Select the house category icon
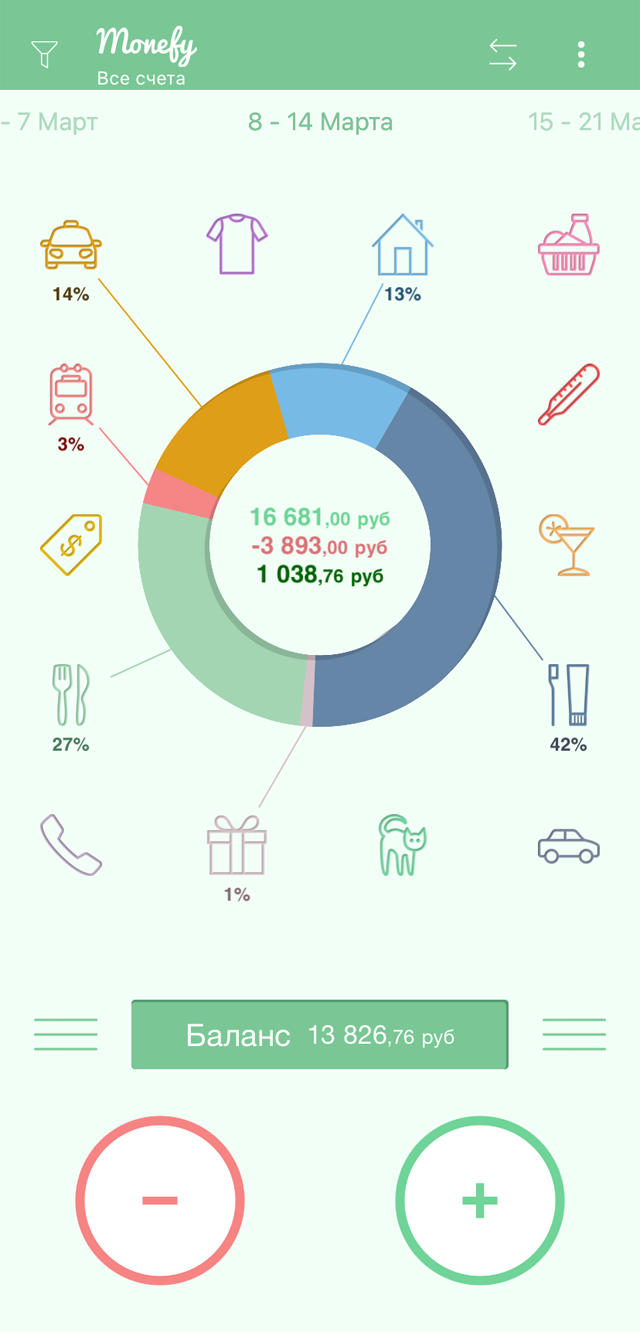 (403, 244)
